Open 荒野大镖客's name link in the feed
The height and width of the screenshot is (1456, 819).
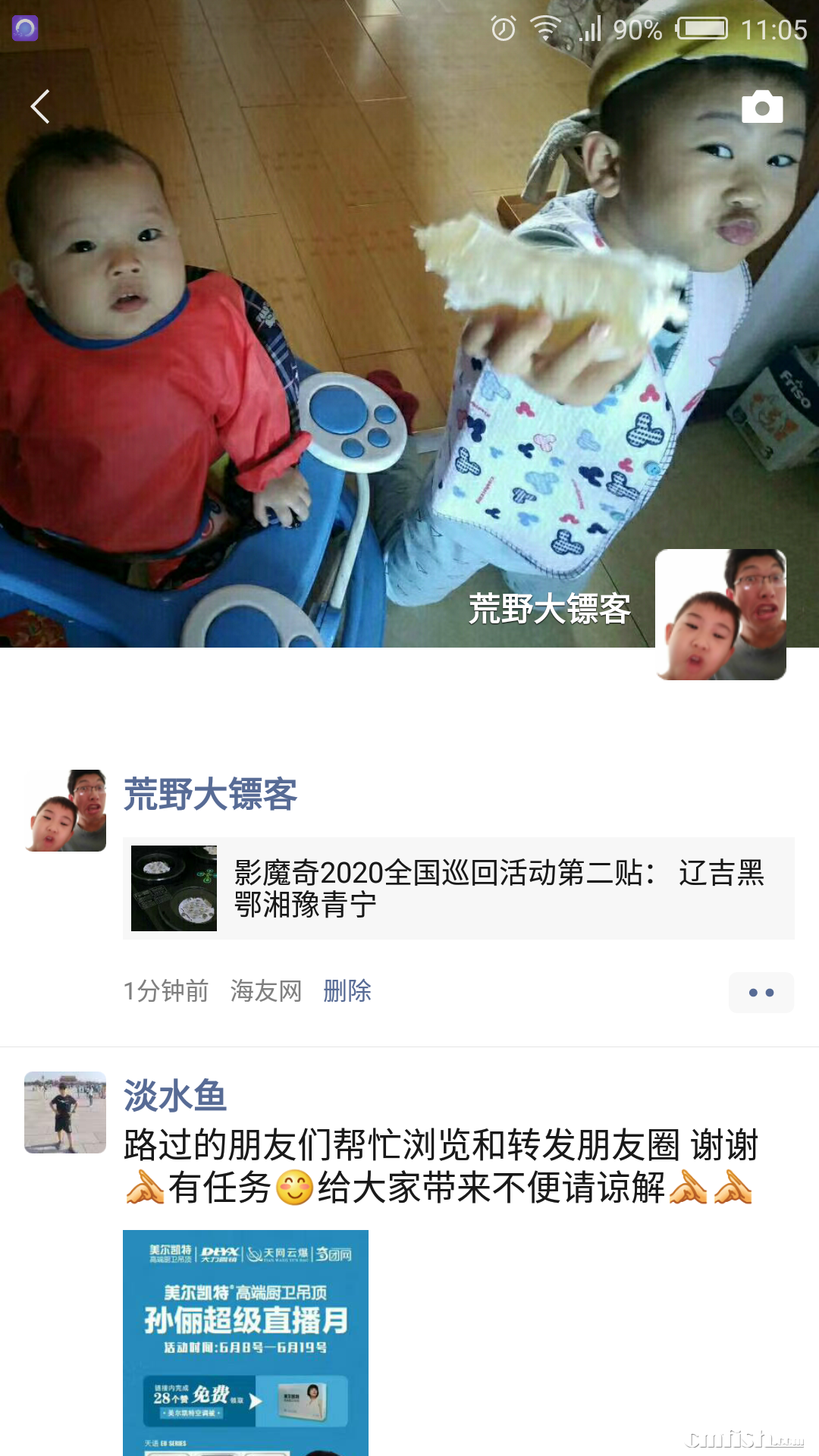point(210,795)
